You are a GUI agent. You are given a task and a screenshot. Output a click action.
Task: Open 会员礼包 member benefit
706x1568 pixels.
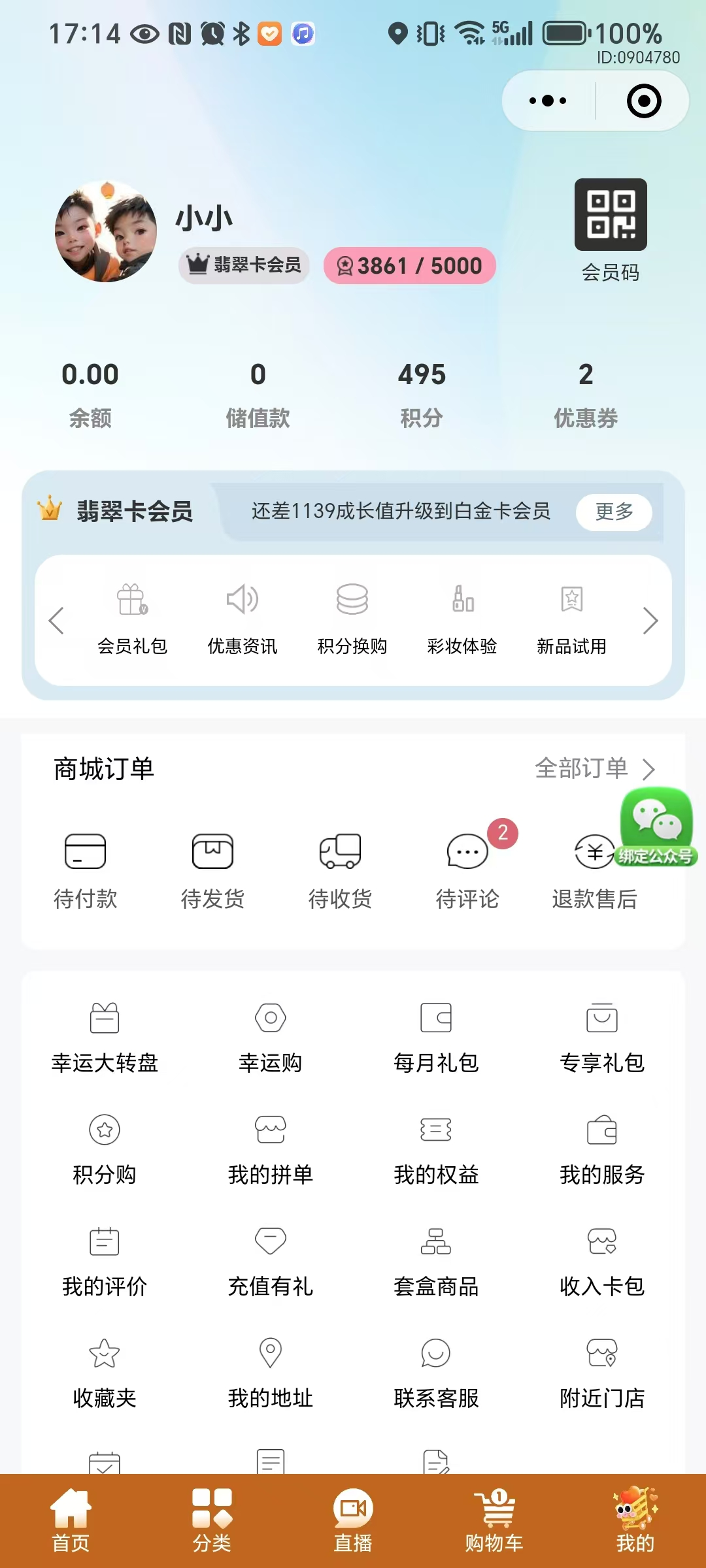coord(132,618)
